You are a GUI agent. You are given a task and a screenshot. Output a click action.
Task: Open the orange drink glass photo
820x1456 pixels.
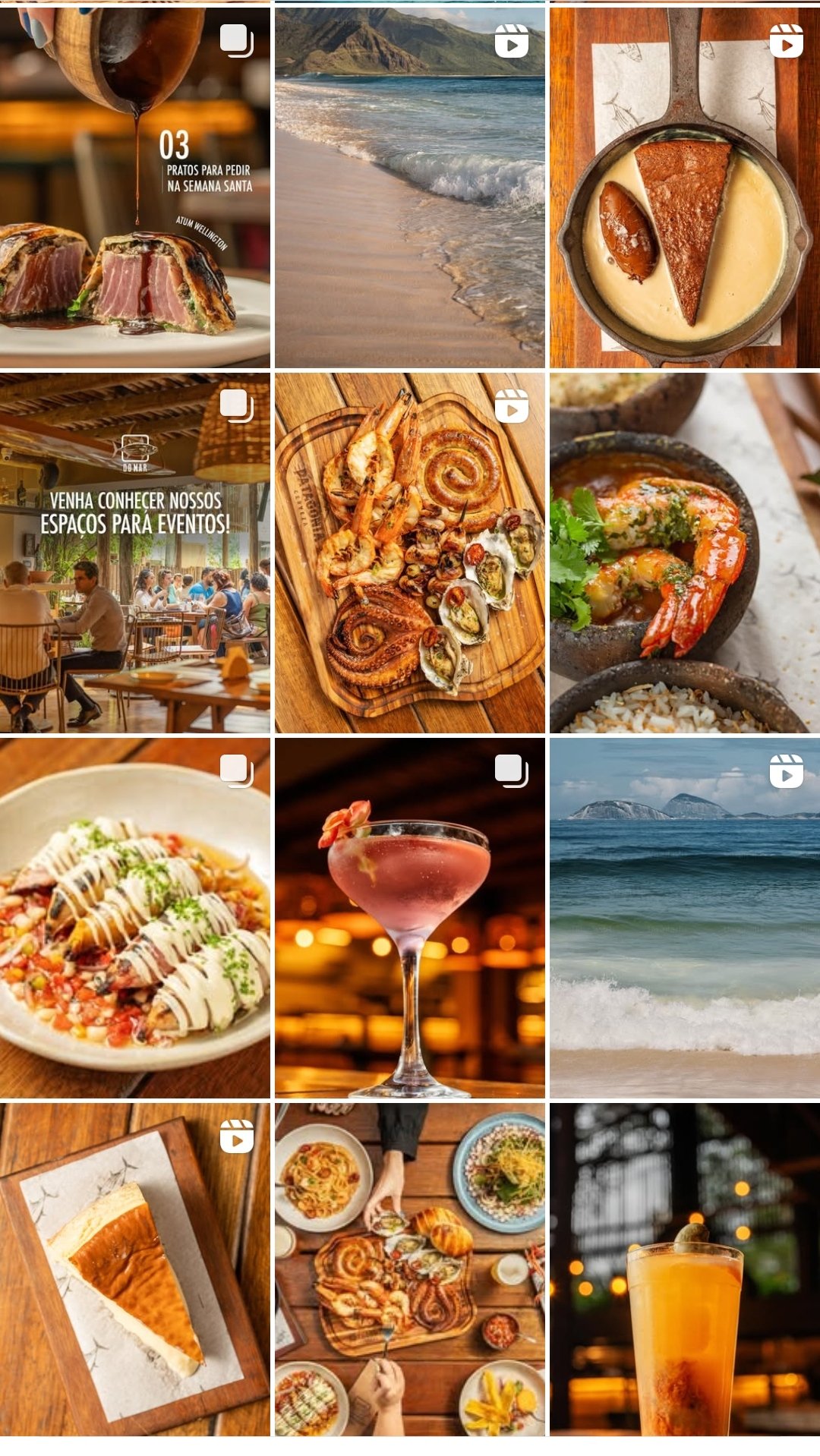685,1269
